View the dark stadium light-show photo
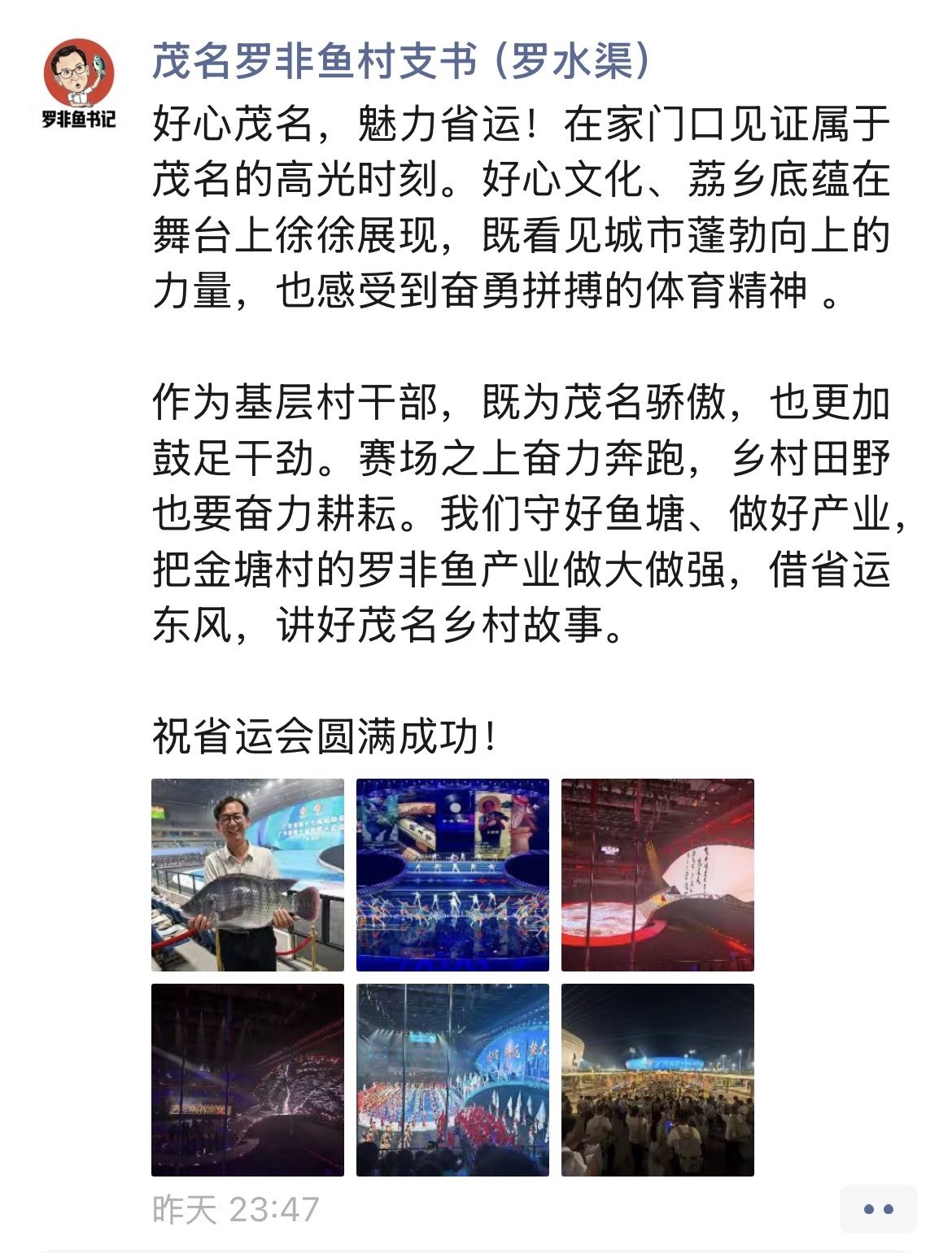Image resolution: width=952 pixels, height=1253 pixels. (x=247, y=1080)
